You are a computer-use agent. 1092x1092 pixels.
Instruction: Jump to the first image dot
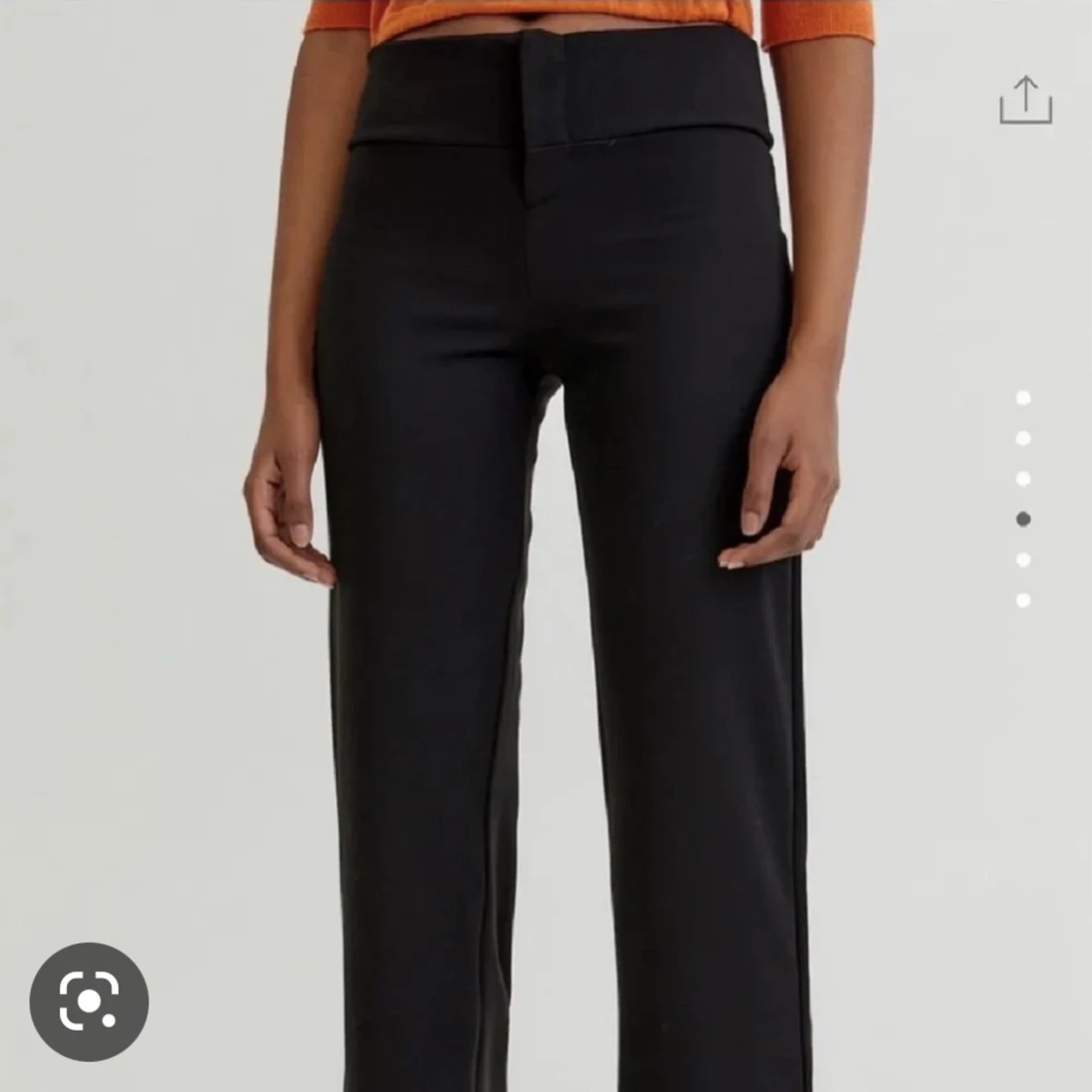pyautogui.click(x=1023, y=398)
